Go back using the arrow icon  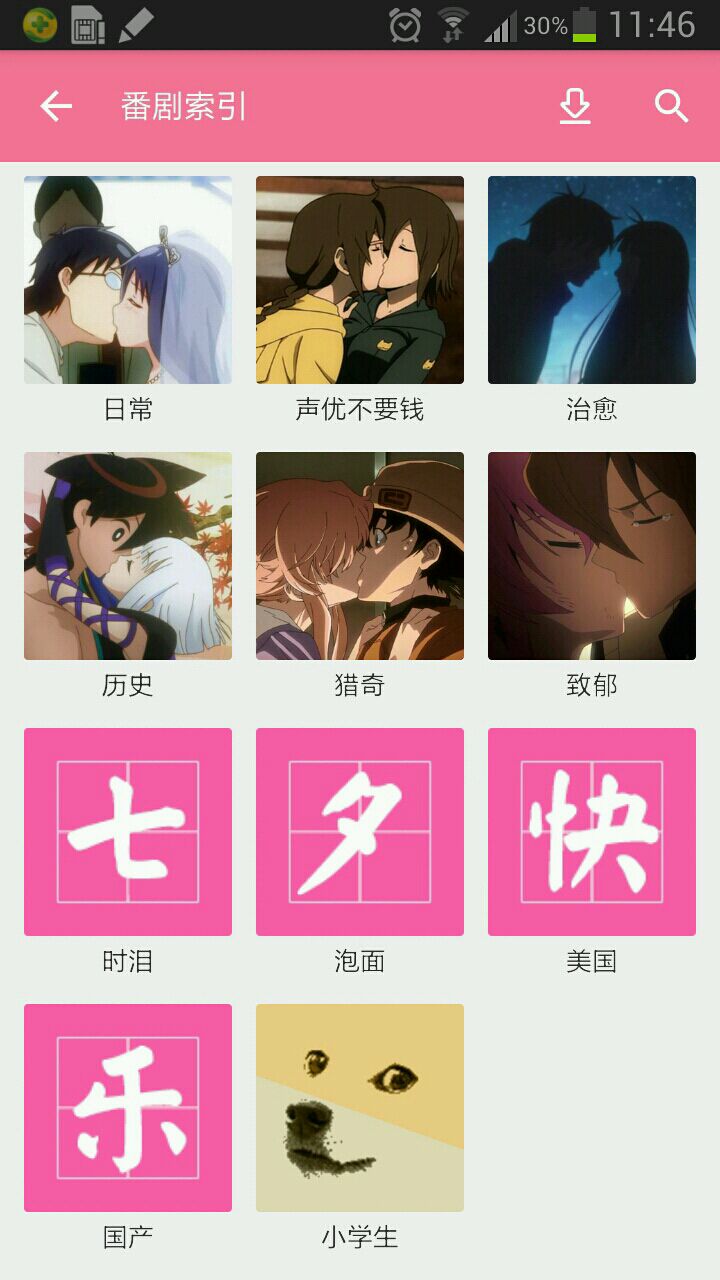[x=56, y=106]
